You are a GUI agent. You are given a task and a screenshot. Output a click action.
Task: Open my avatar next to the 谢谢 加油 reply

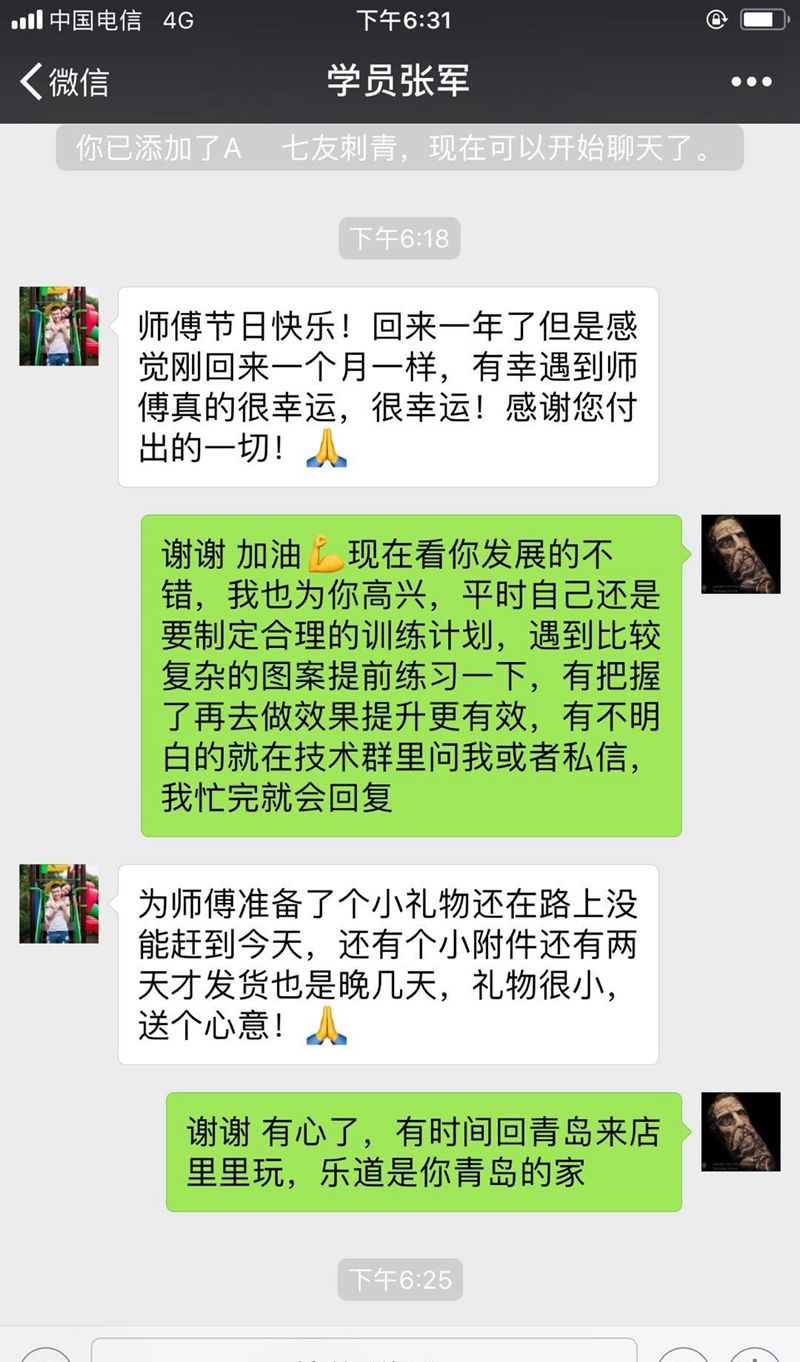tap(740, 554)
